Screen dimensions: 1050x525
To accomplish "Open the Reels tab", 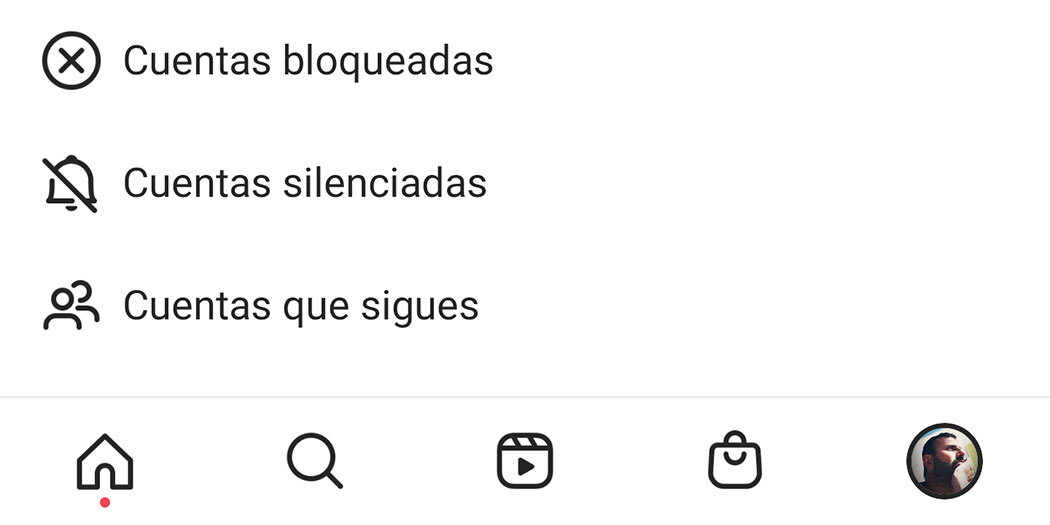I will point(525,462).
